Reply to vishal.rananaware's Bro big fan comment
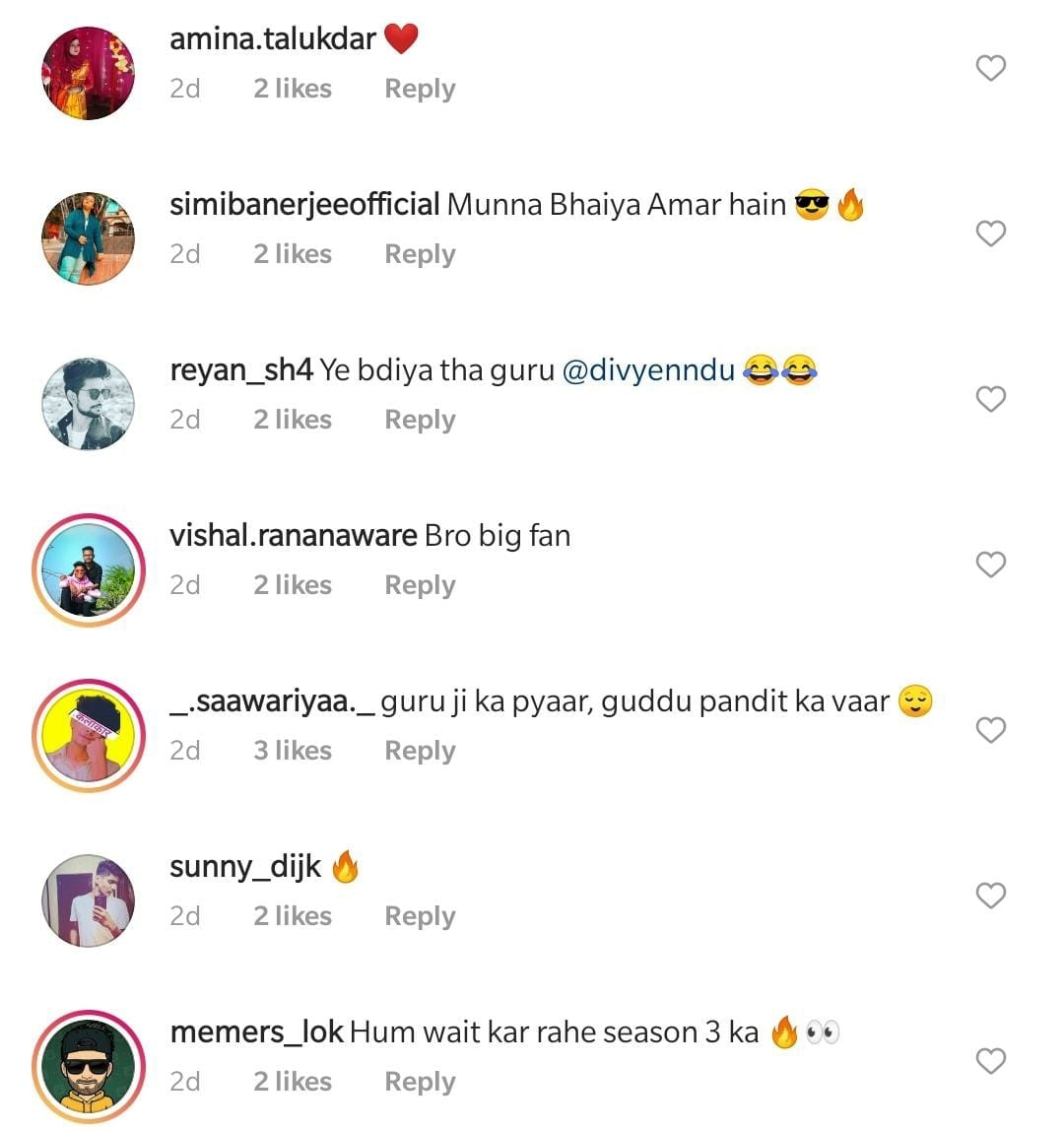The height and width of the screenshot is (1131, 1064). pos(420,585)
